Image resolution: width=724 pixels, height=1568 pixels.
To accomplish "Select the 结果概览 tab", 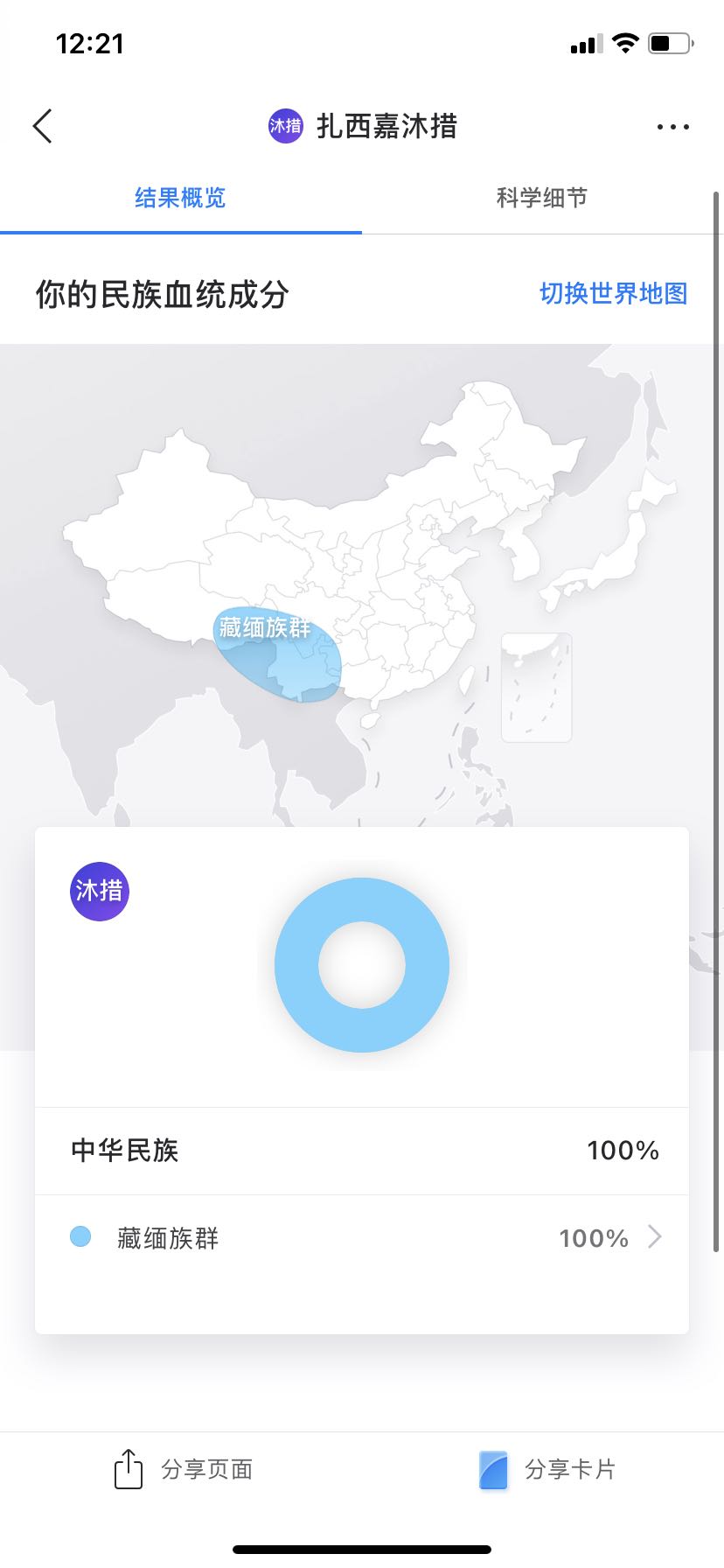I will pyautogui.click(x=180, y=198).
